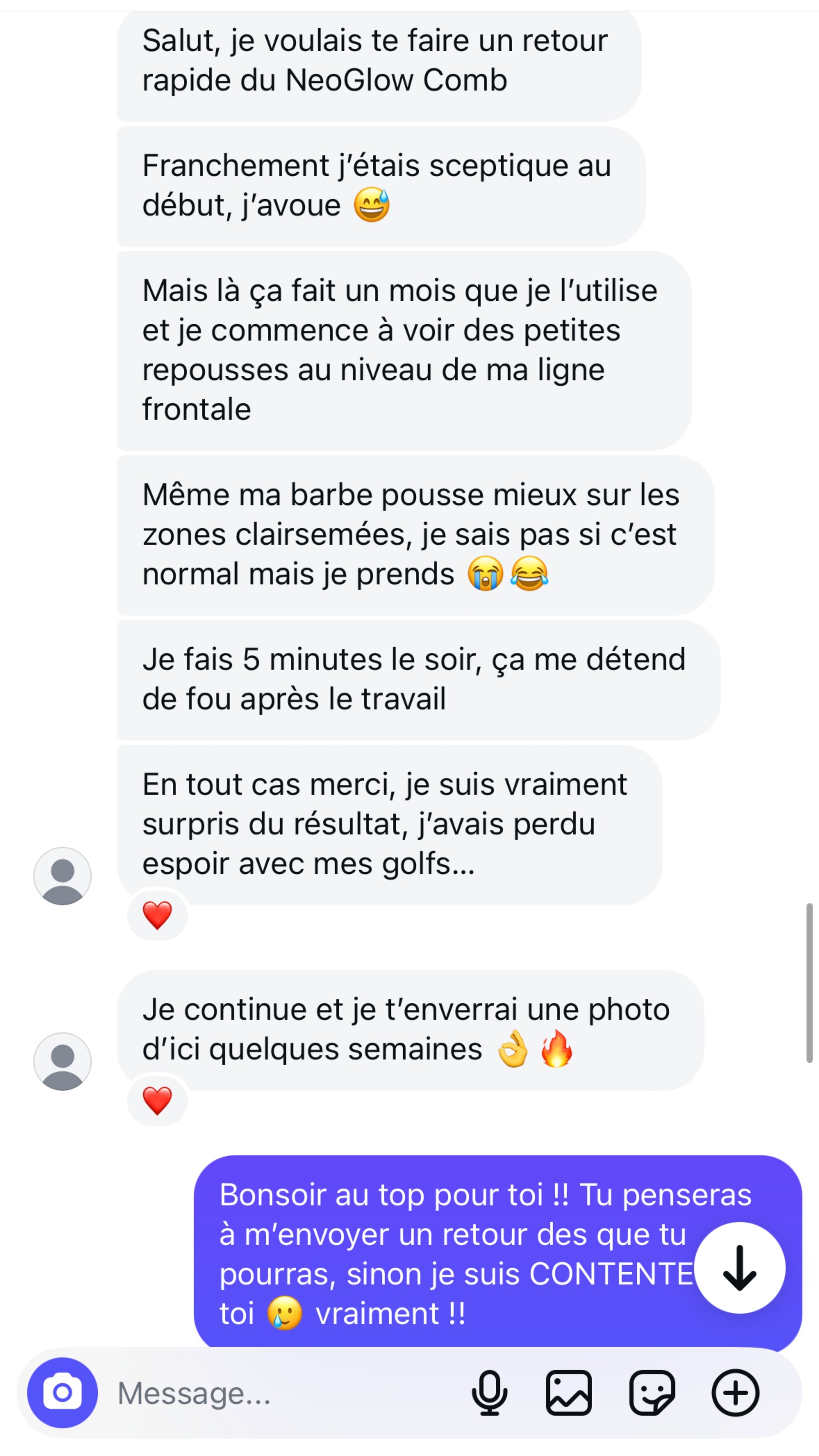Viewport: 819px width, 1456px height.
Task: Jump to latest messages with down arrow
Action: 739,1268
